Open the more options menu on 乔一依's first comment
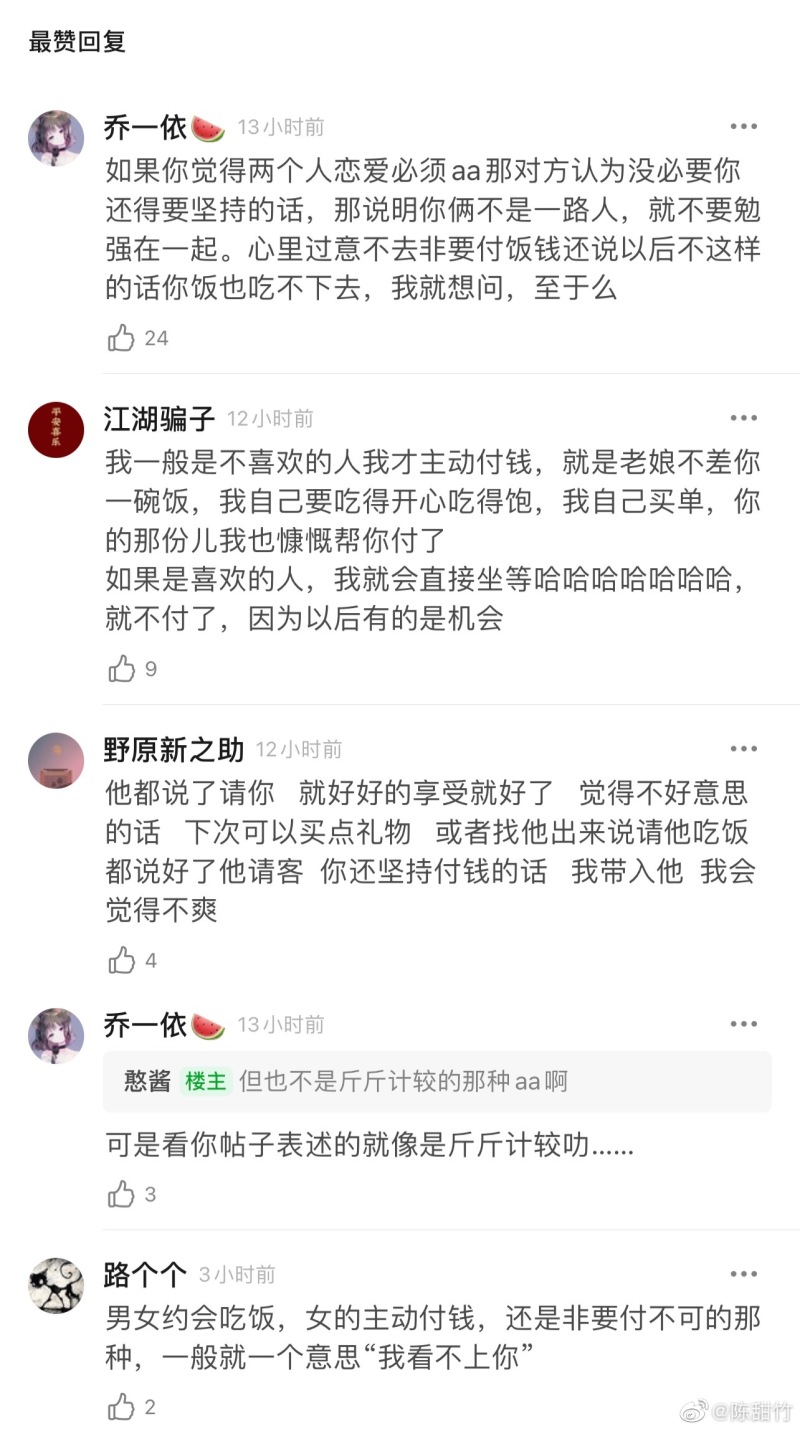The image size is (800, 1431). pos(743,126)
